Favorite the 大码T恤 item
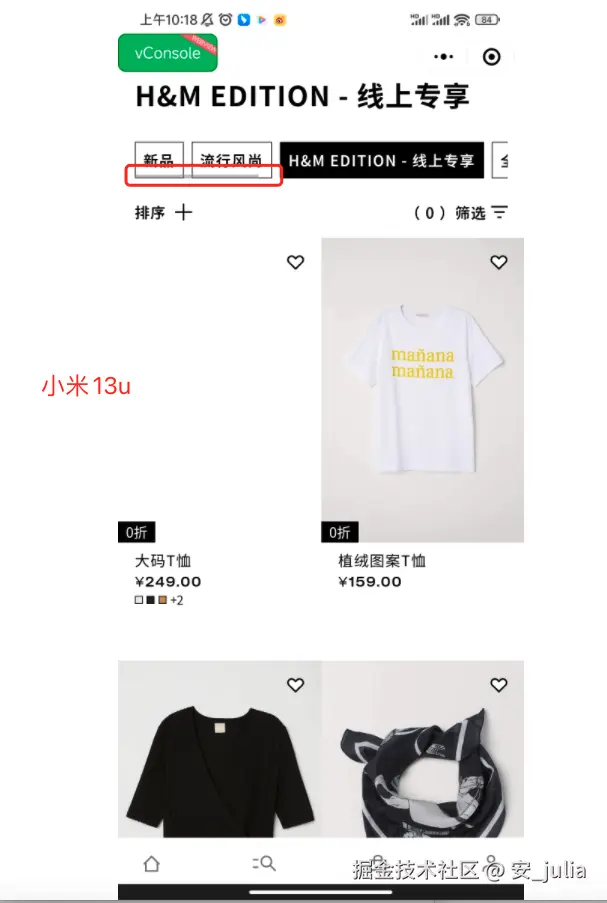Viewport: 607px width, 903px height. [295, 262]
